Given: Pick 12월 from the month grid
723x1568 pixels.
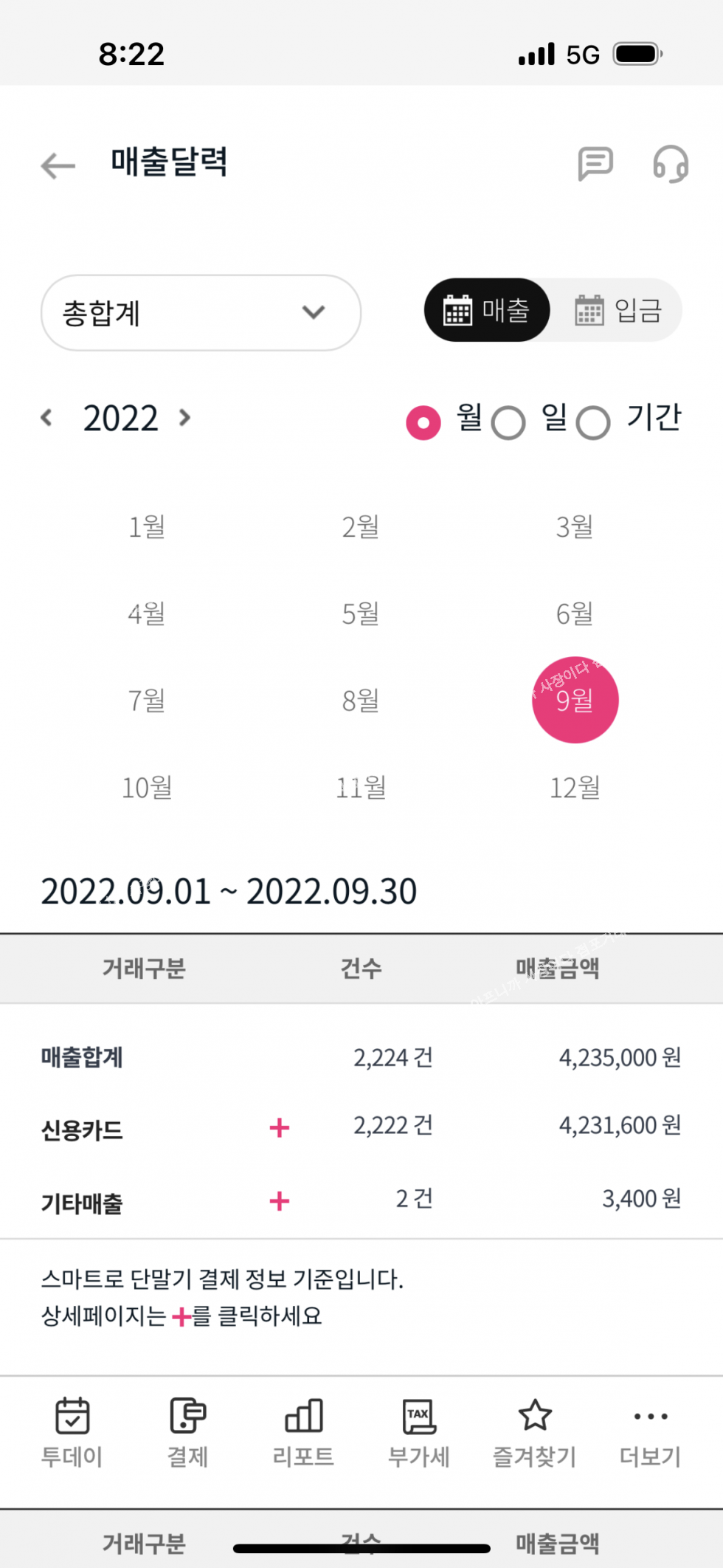Looking at the screenshot, I should pyautogui.click(x=575, y=787).
